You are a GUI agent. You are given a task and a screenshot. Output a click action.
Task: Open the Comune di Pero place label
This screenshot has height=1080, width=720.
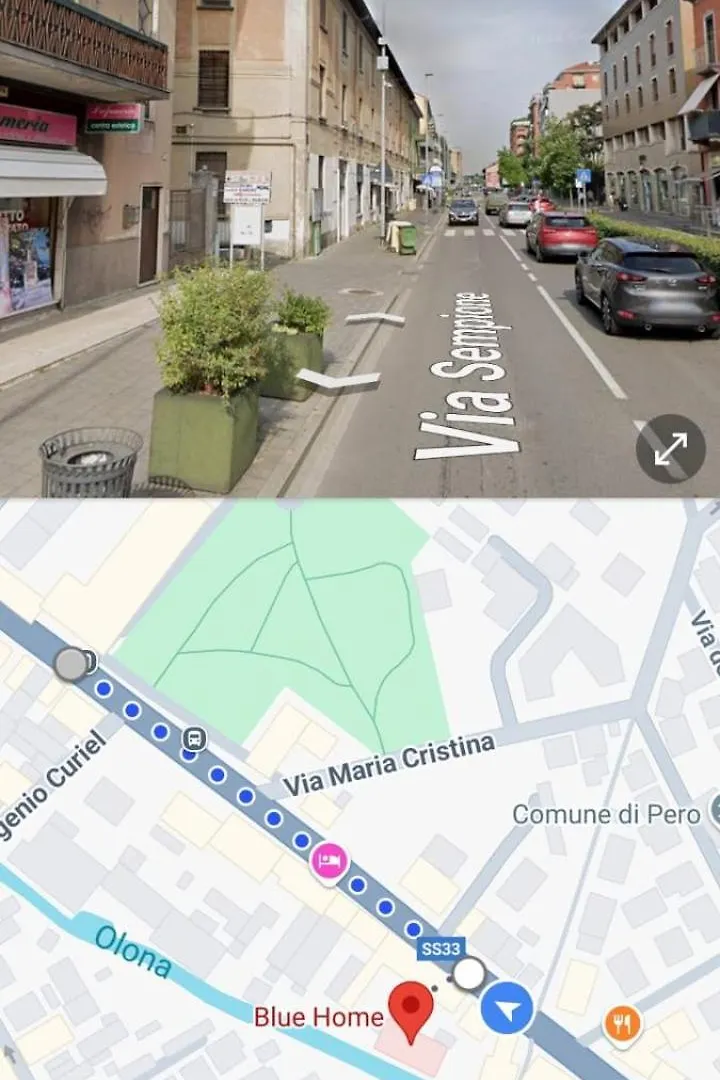(x=606, y=814)
